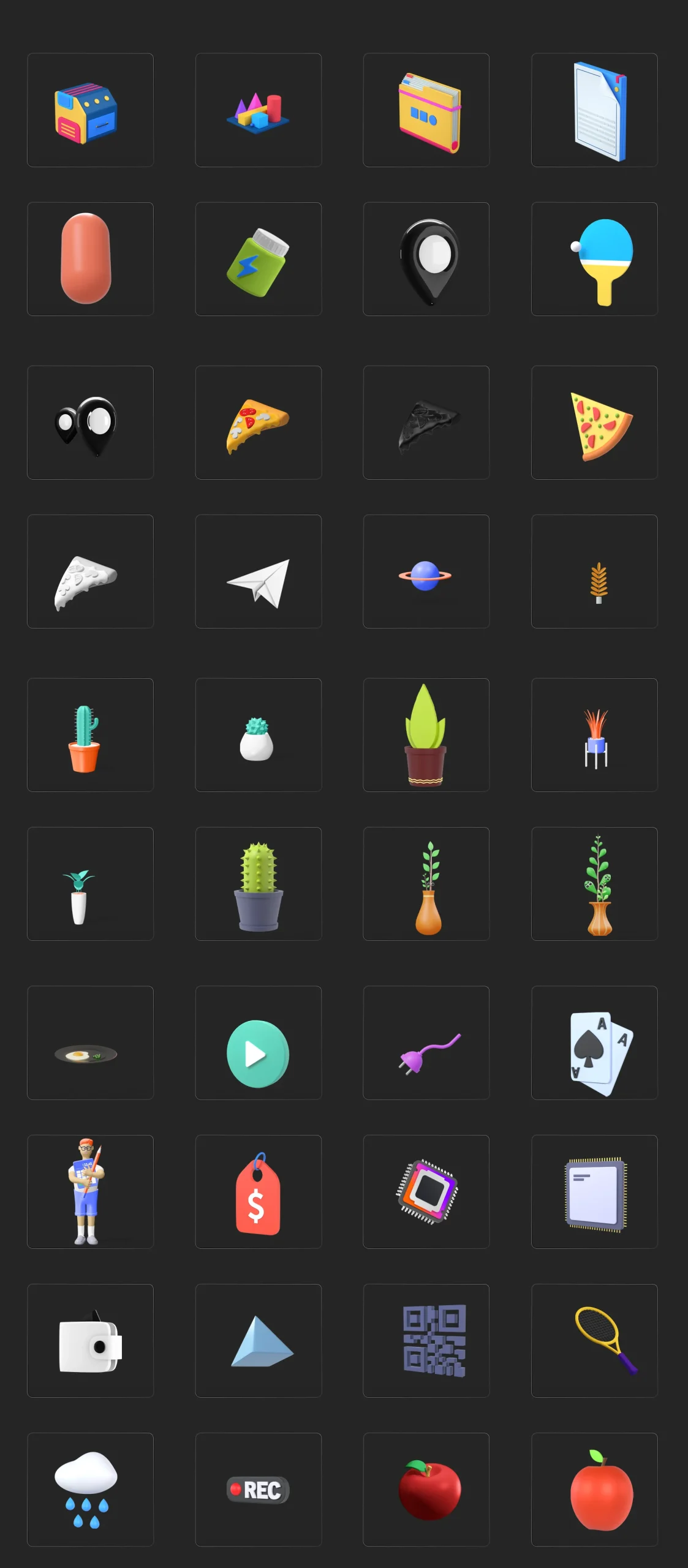Image resolution: width=688 pixels, height=1568 pixels.
Task: Open the floppy disk 3D icon tile
Action: click(x=90, y=110)
